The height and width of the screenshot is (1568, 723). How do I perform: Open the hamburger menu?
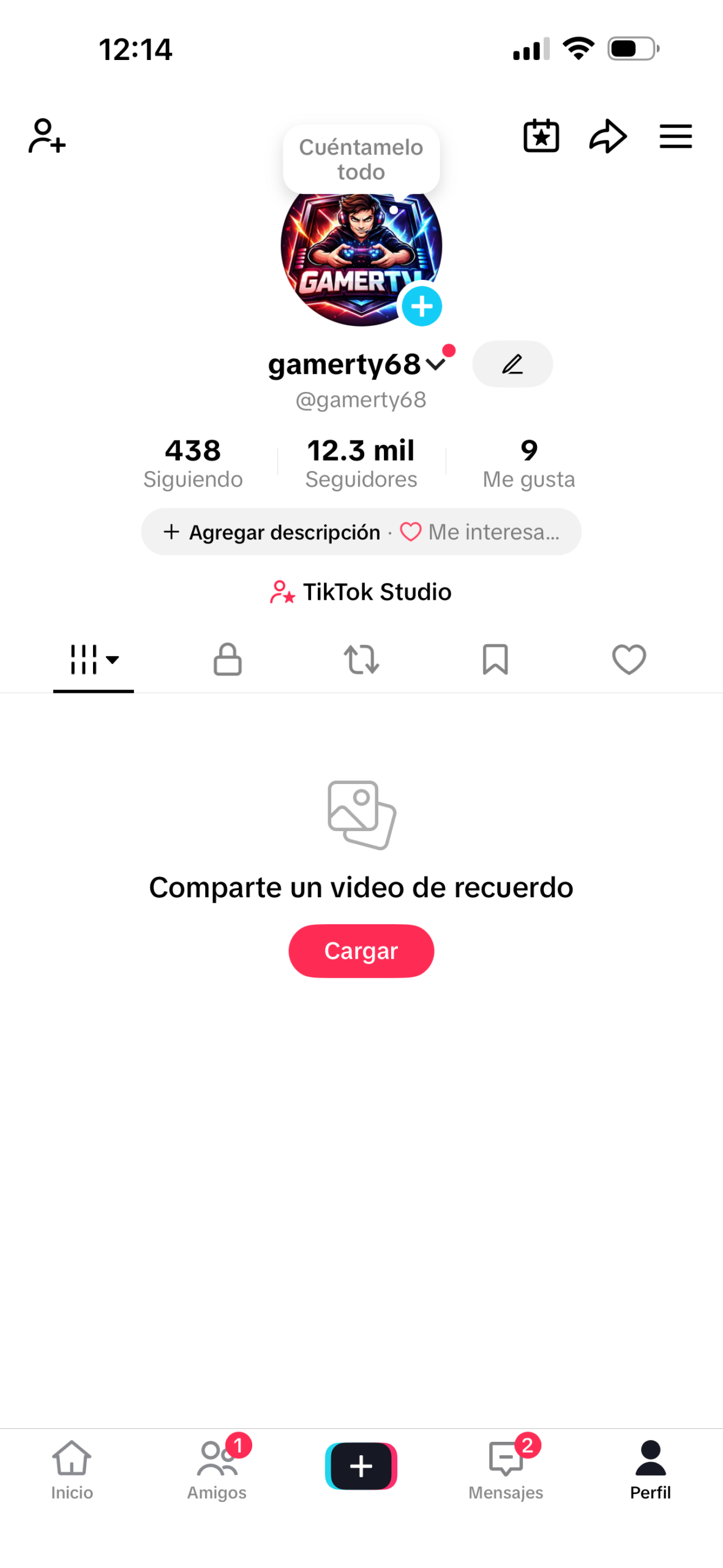tap(675, 135)
